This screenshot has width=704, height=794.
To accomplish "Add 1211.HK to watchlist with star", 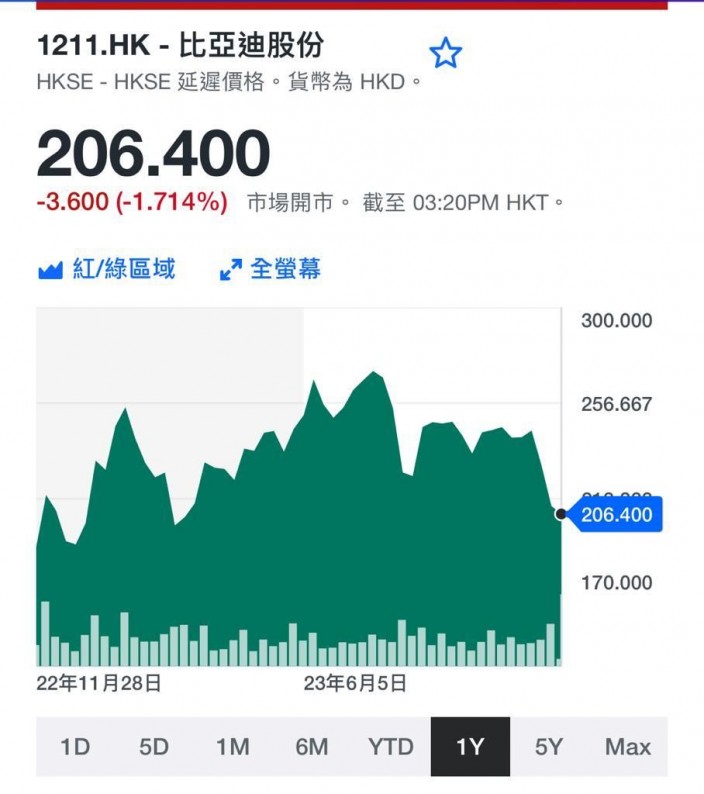I will click(x=446, y=53).
